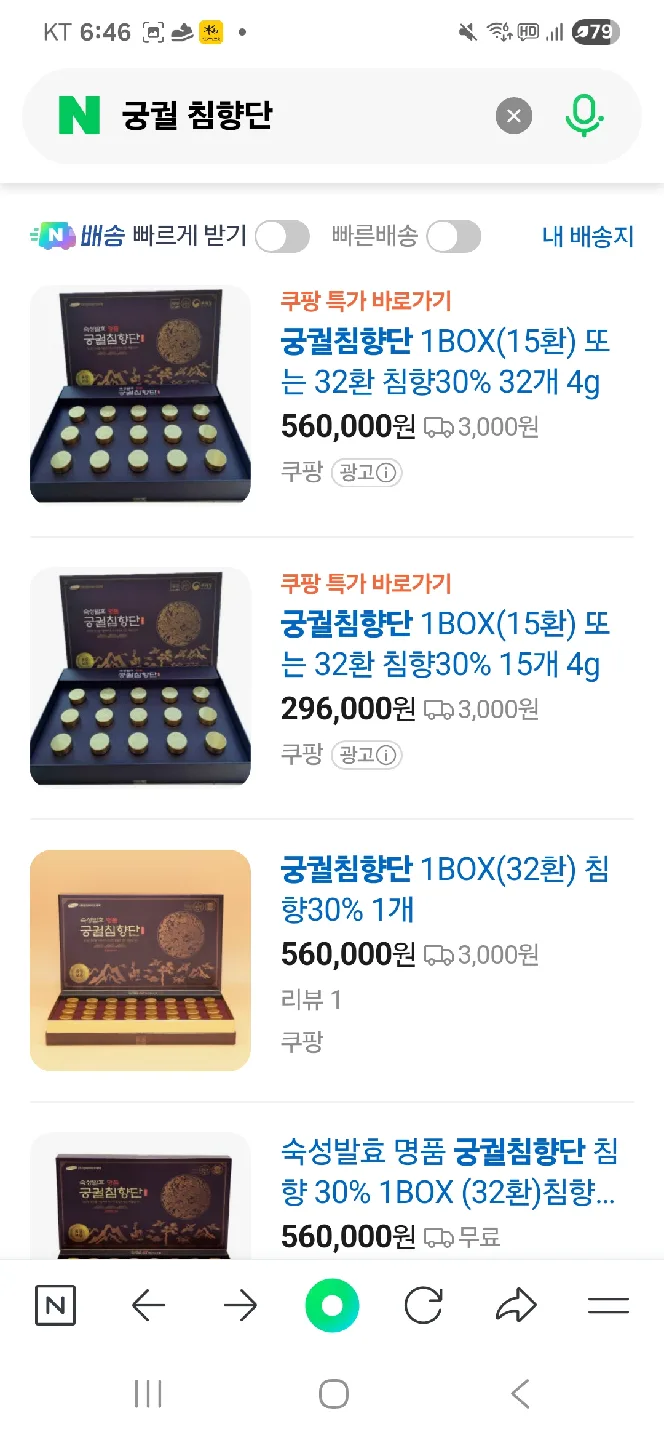664x1440 pixels.
Task: Share this search results page
Action: point(516,1305)
